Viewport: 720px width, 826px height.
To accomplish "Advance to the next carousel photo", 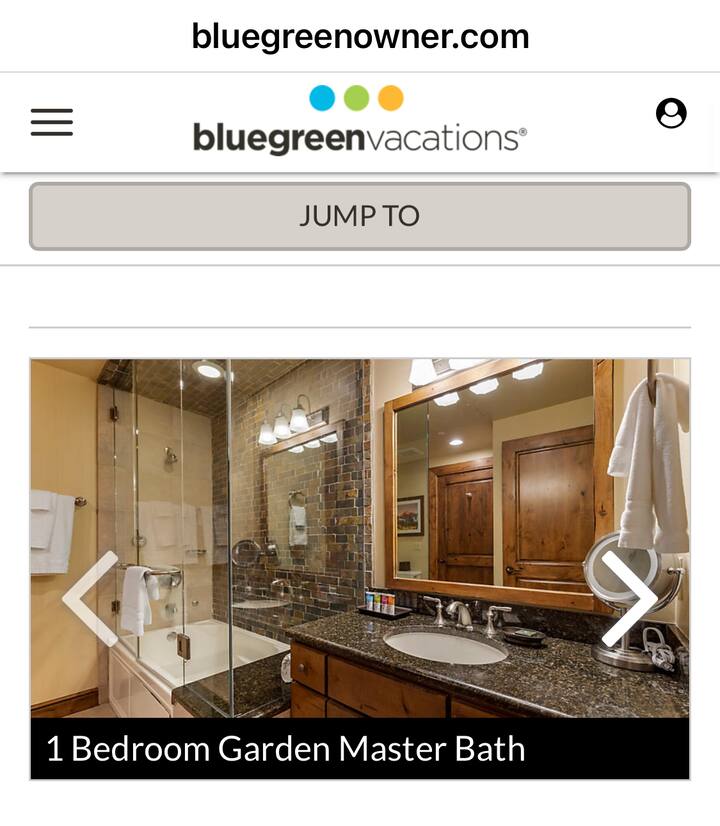I will click(x=627, y=598).
